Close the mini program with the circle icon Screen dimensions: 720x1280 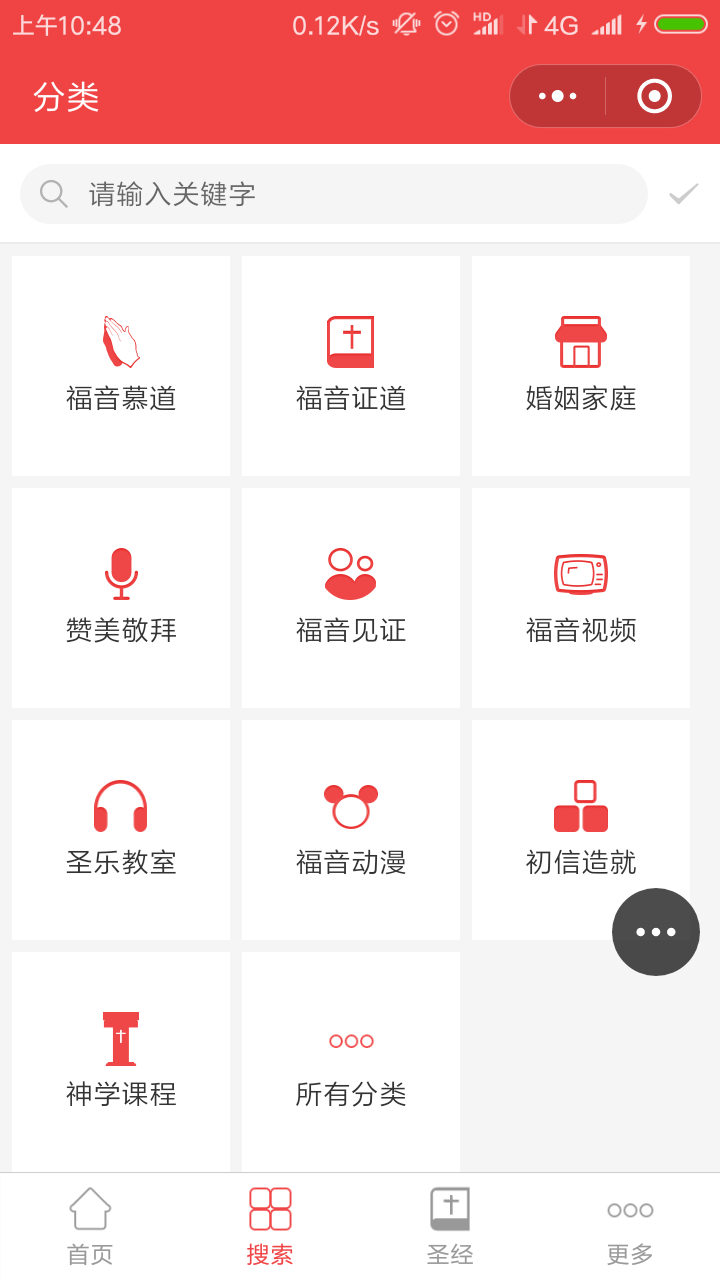point(654,96)
